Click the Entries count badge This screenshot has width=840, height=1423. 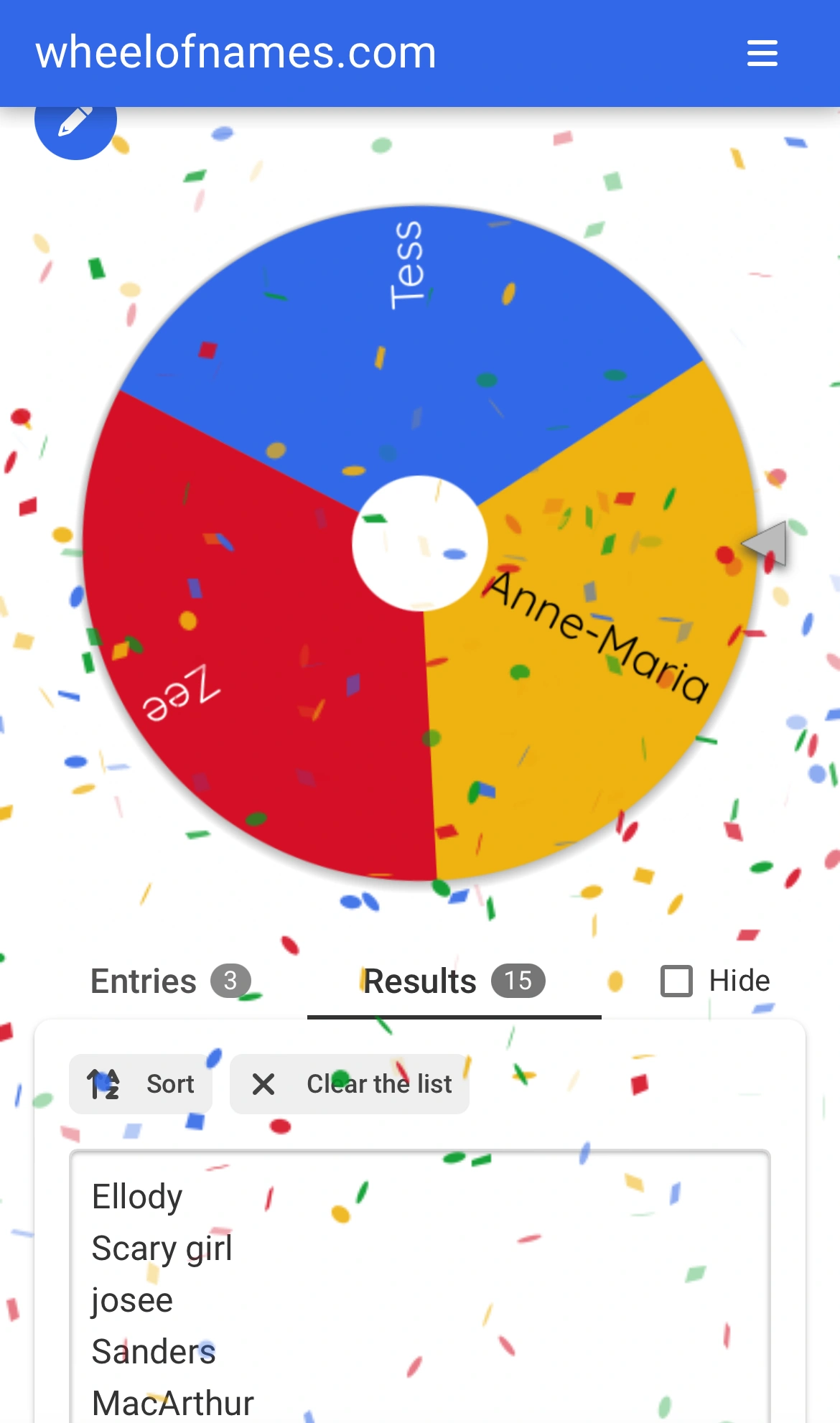[231, 980]
